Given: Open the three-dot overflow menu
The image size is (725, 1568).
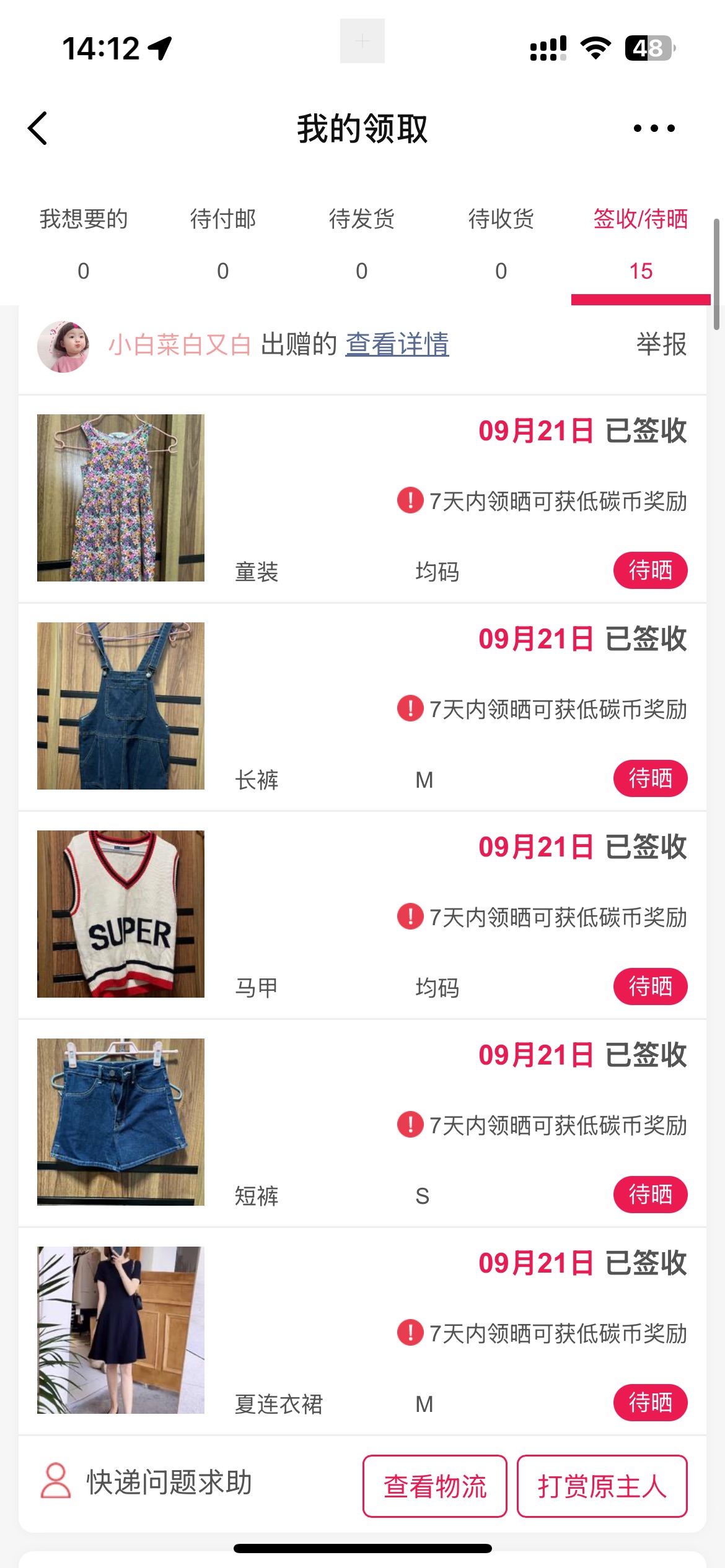Looking at the screenshot, I should click(x=654, y=129).
